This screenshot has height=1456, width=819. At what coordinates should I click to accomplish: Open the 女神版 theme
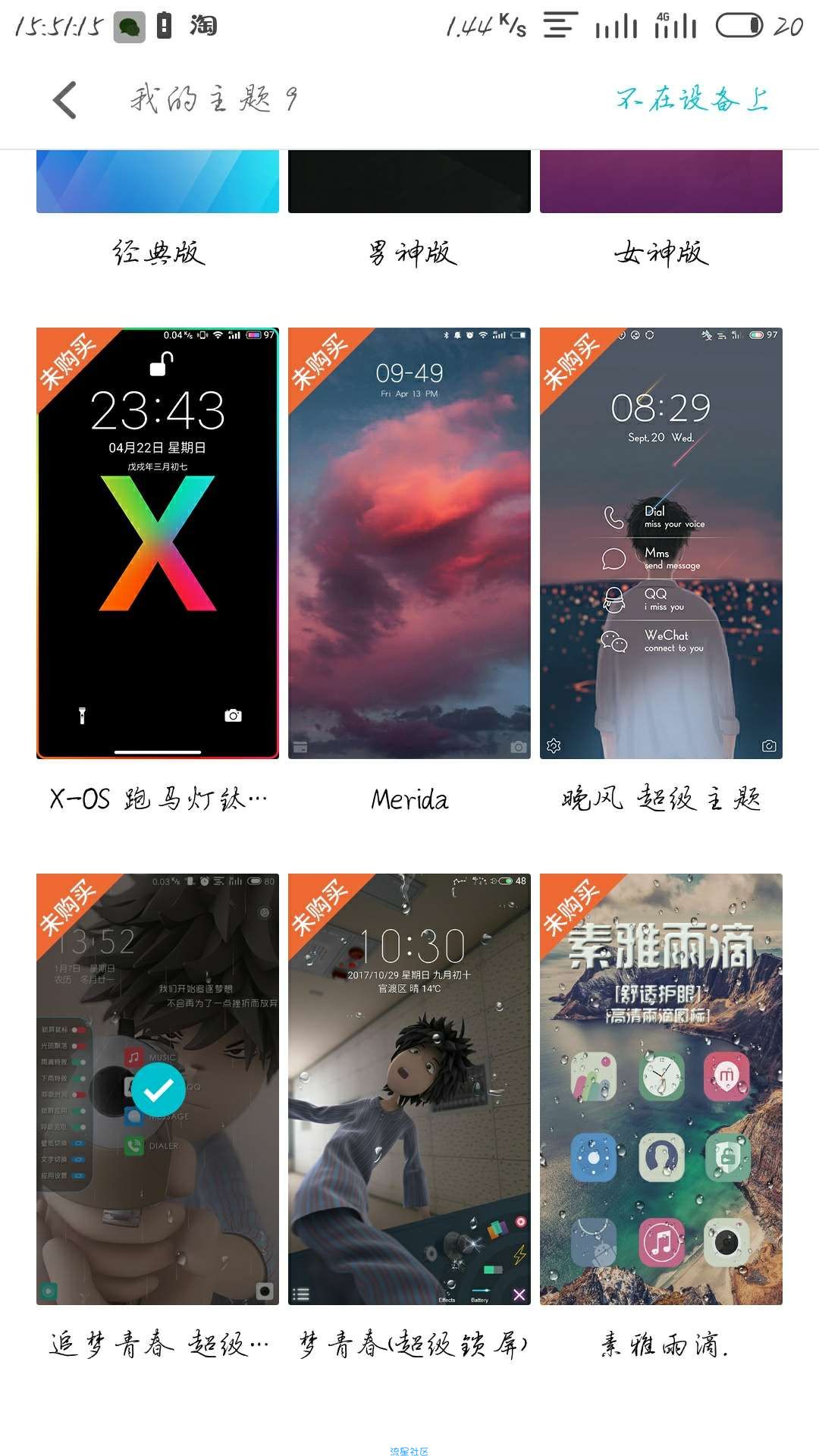point(661,182)
